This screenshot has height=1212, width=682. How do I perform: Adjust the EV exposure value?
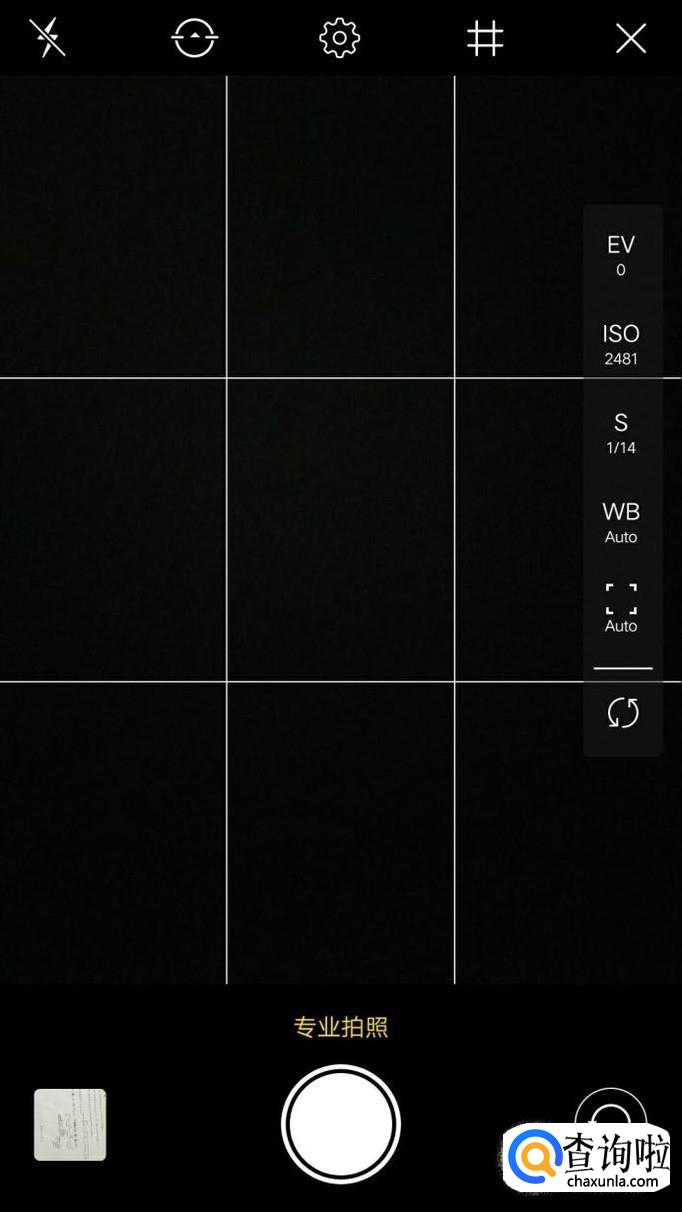point(621,255)
